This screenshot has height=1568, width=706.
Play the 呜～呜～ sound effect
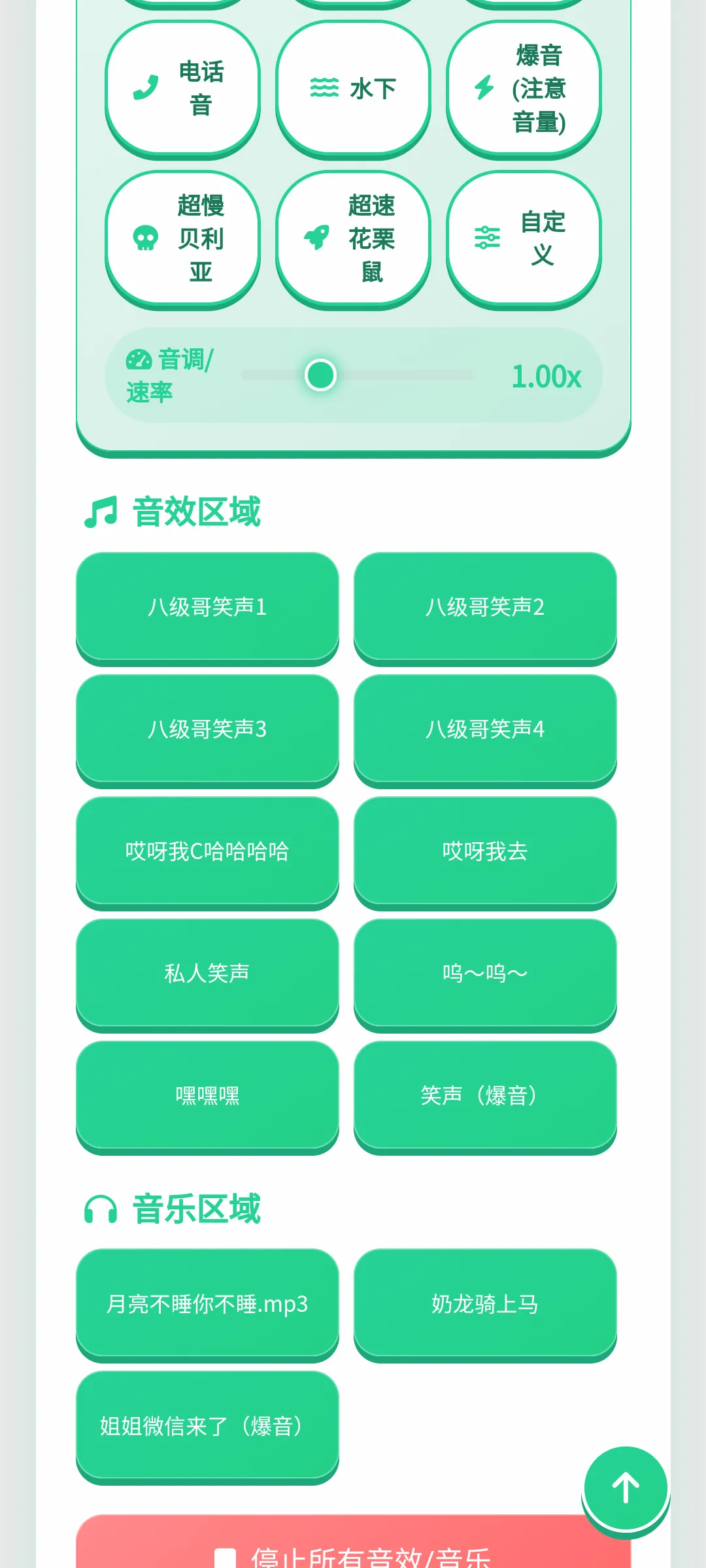click(485, 974)
